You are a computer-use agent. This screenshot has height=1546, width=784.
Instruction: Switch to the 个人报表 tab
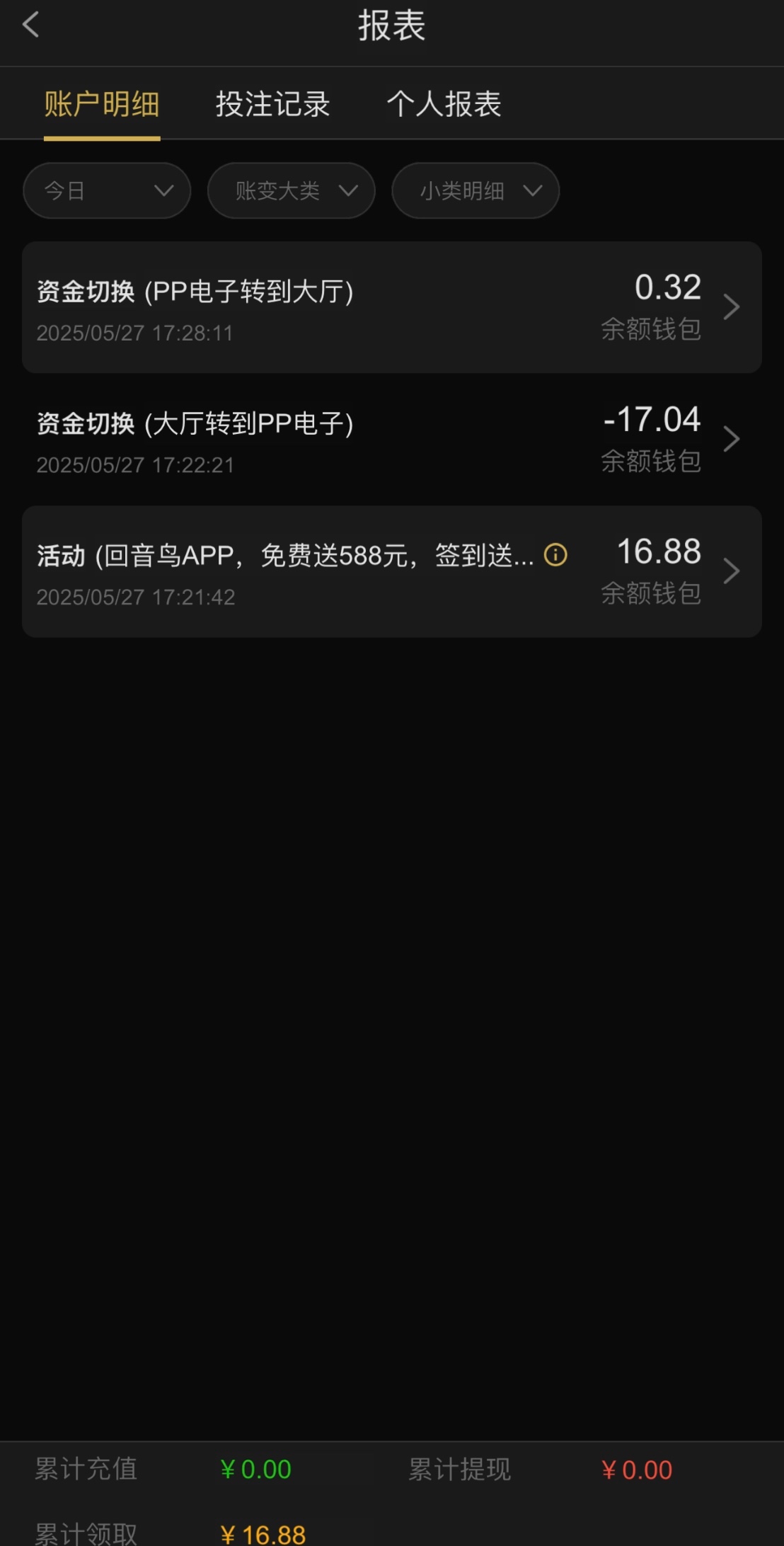tap(444, 104)
